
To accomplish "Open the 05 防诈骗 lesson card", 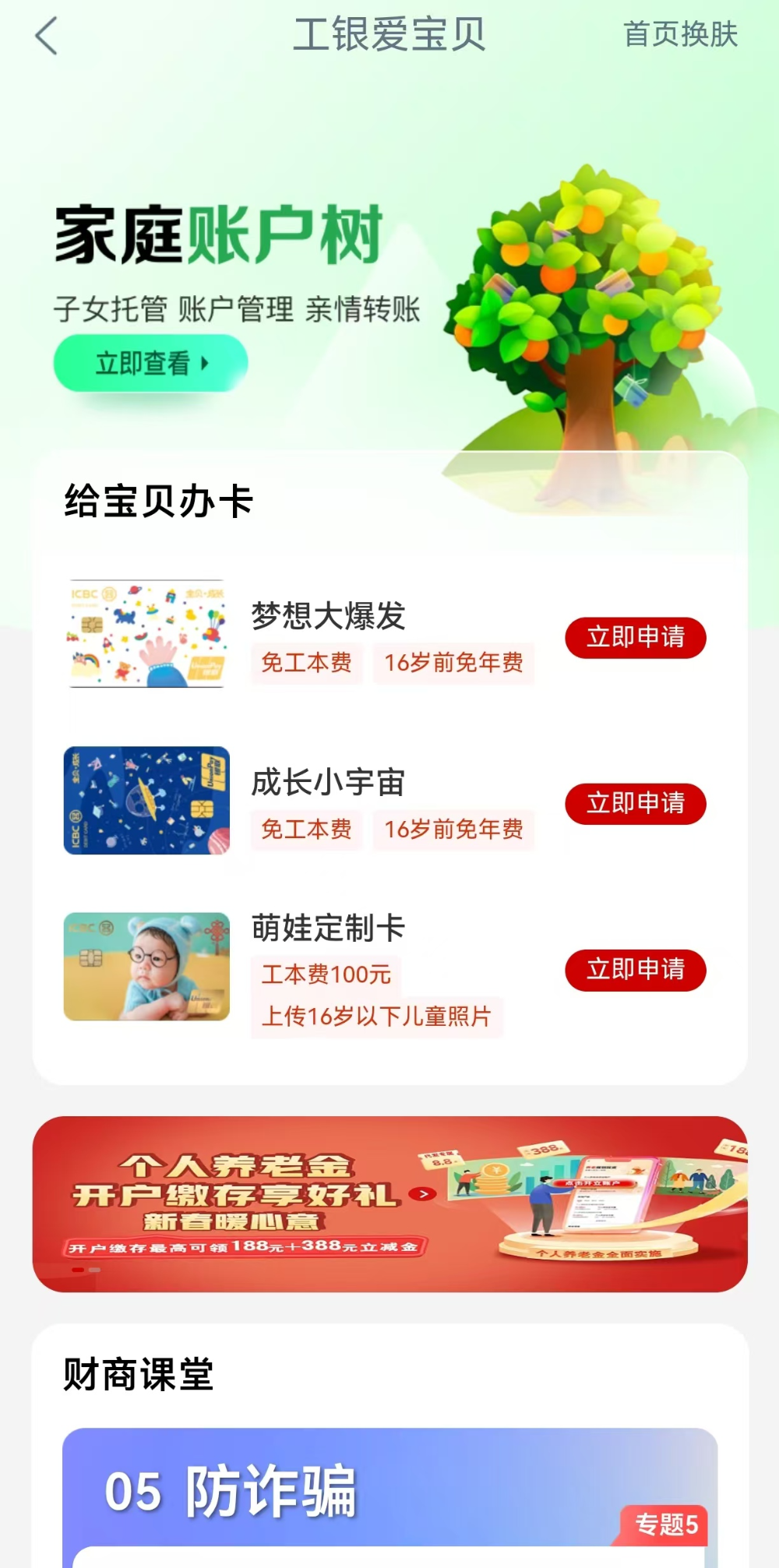I will coord(389,1497).
